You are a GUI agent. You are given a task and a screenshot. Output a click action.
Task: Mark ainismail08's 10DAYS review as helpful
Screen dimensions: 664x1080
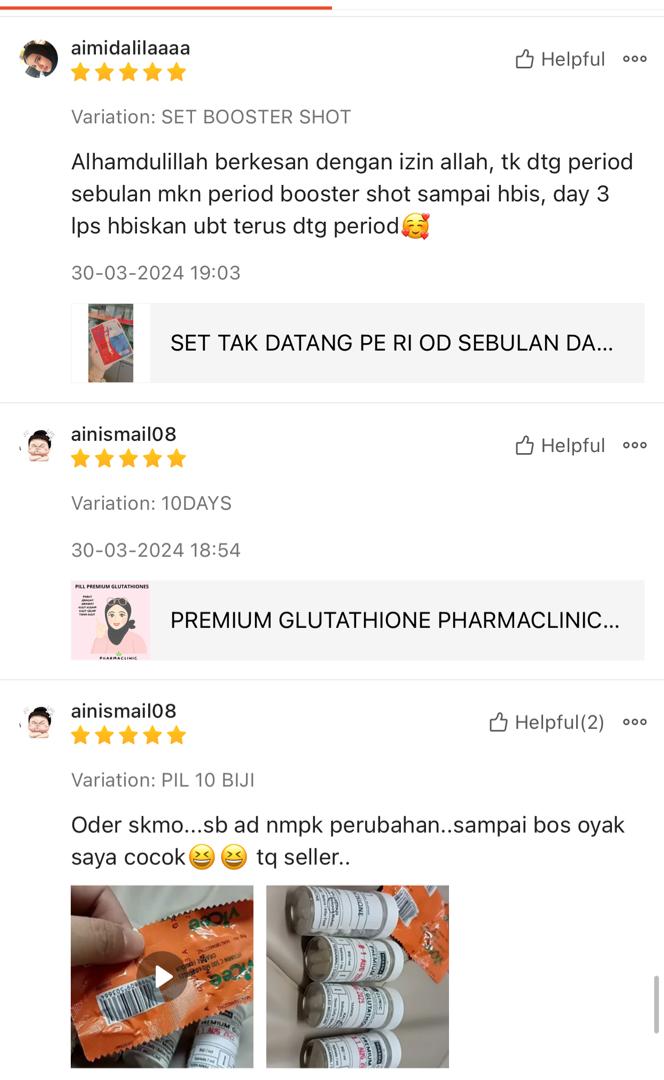point(560,446)
